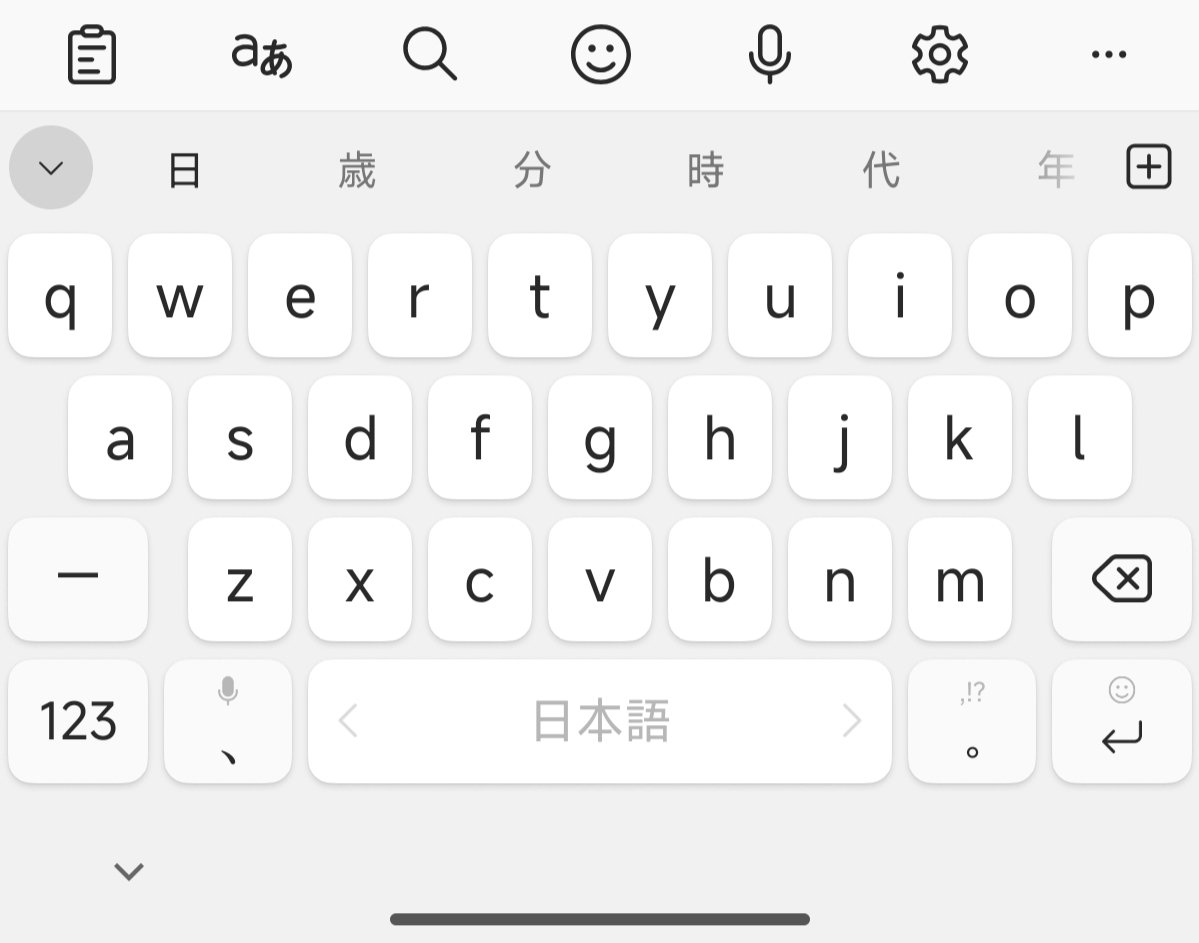
Task: Tap the search magnifier icon
Action: pyautogui.click(x=430, y=54)
